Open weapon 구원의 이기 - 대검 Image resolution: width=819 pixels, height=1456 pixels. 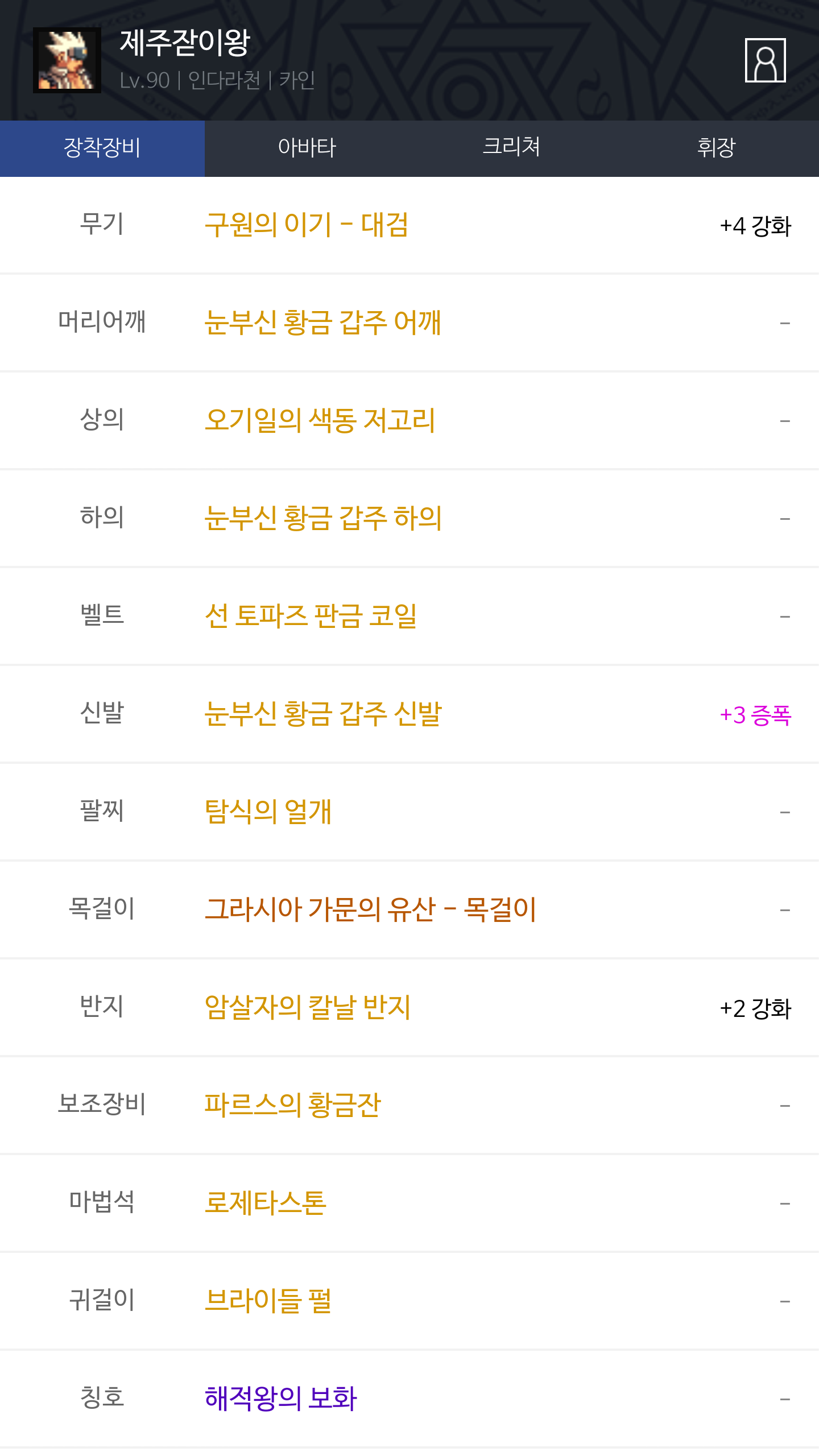[x=307, y=225]
